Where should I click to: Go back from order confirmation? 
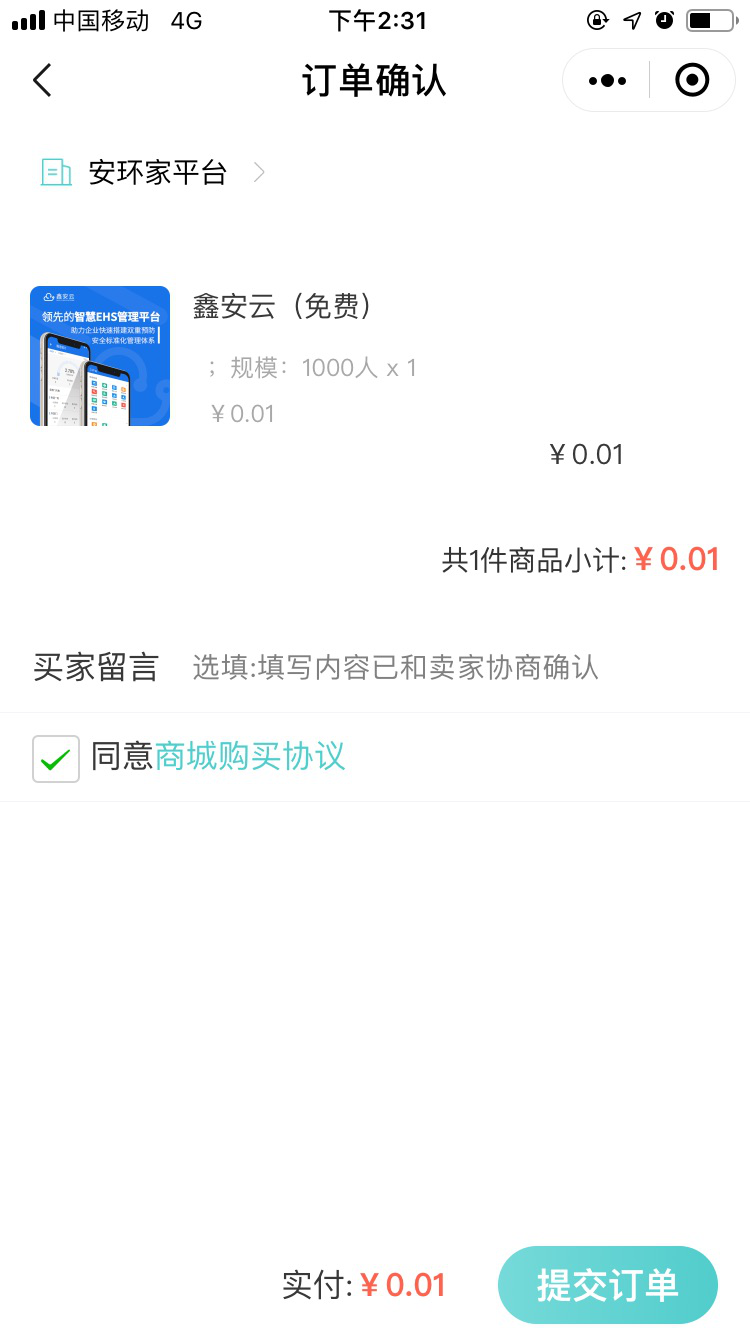[42, 80]
